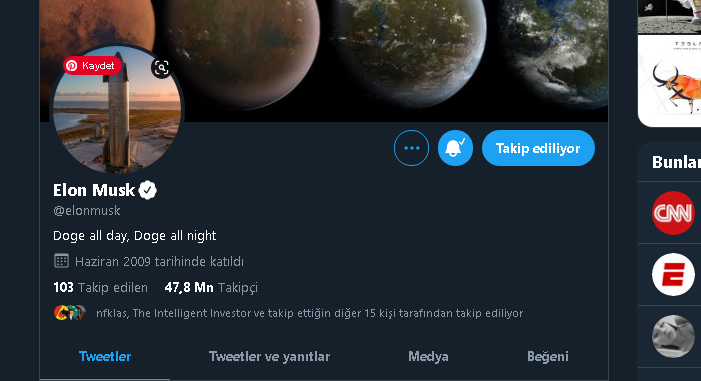Open visual search icon on profile photo
Image resolution: width=701 pixels, height=381 pixels.
[x=161, y=68]
